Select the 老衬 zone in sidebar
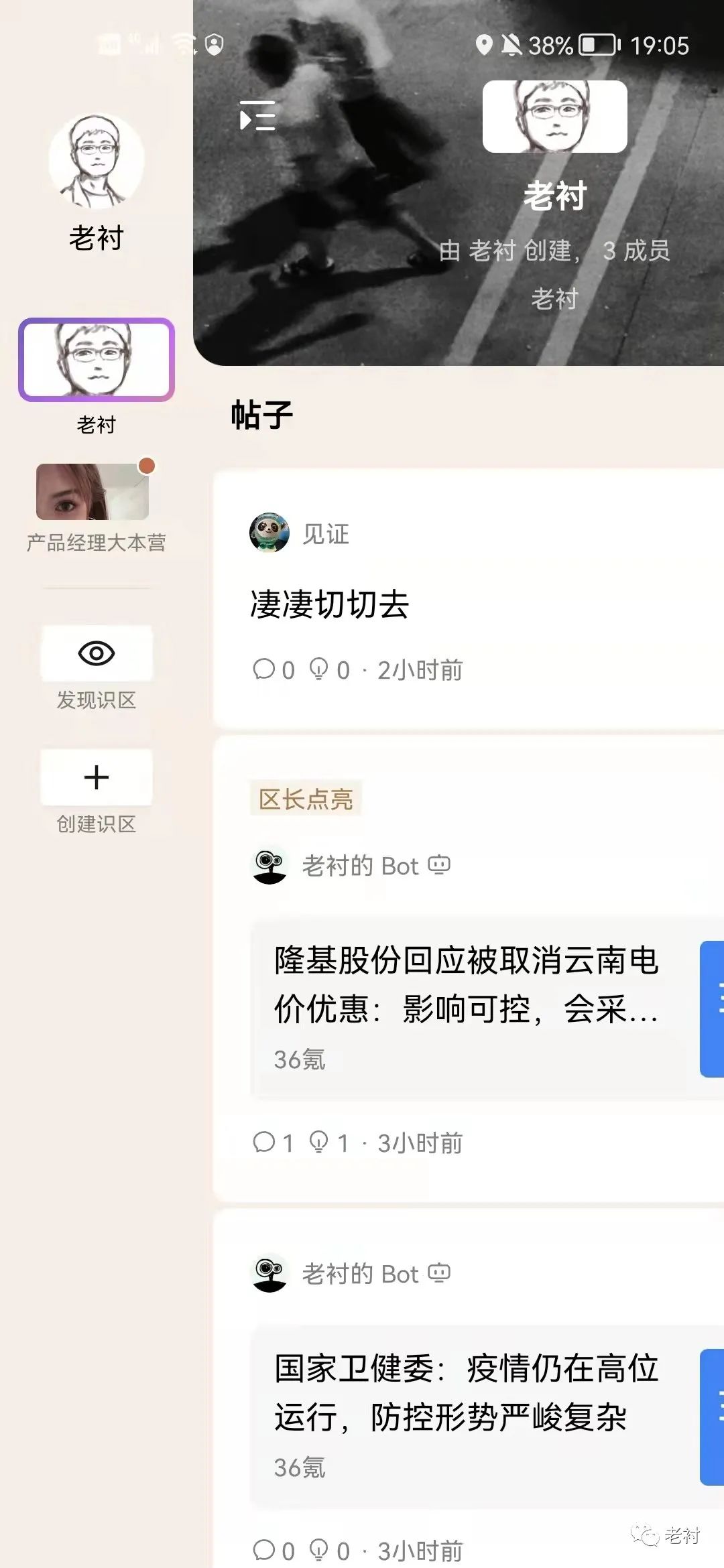Viewport: 724px width, 1568px height. coord(97,360)
